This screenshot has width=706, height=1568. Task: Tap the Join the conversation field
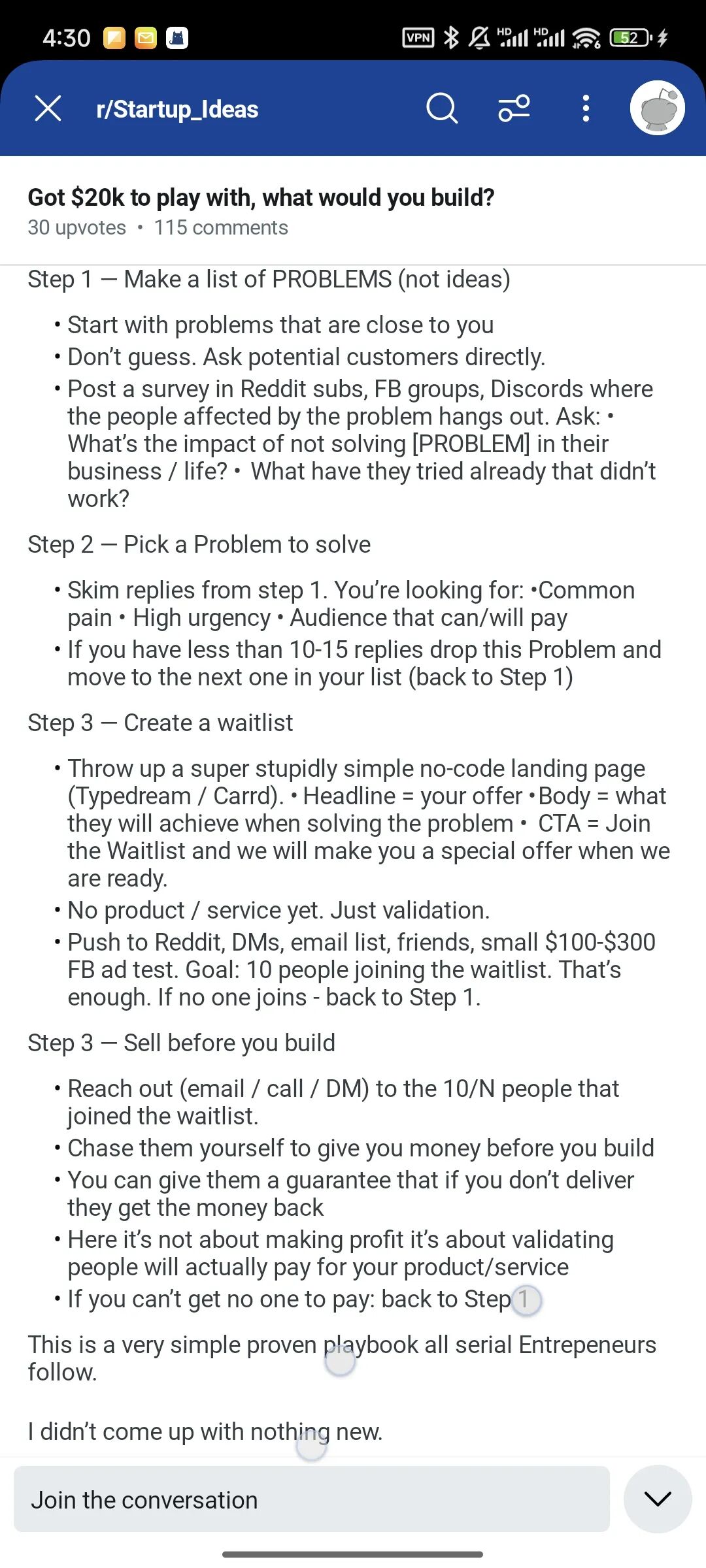pos(312,1499)
